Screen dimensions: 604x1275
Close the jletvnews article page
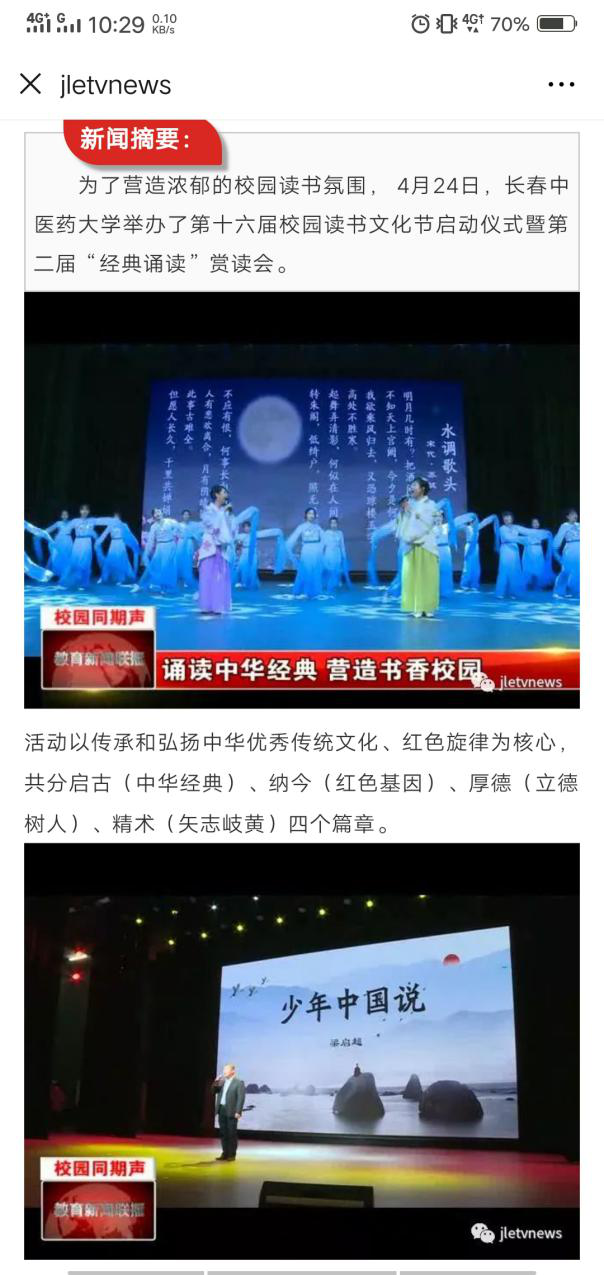click(x=31, y=84)
